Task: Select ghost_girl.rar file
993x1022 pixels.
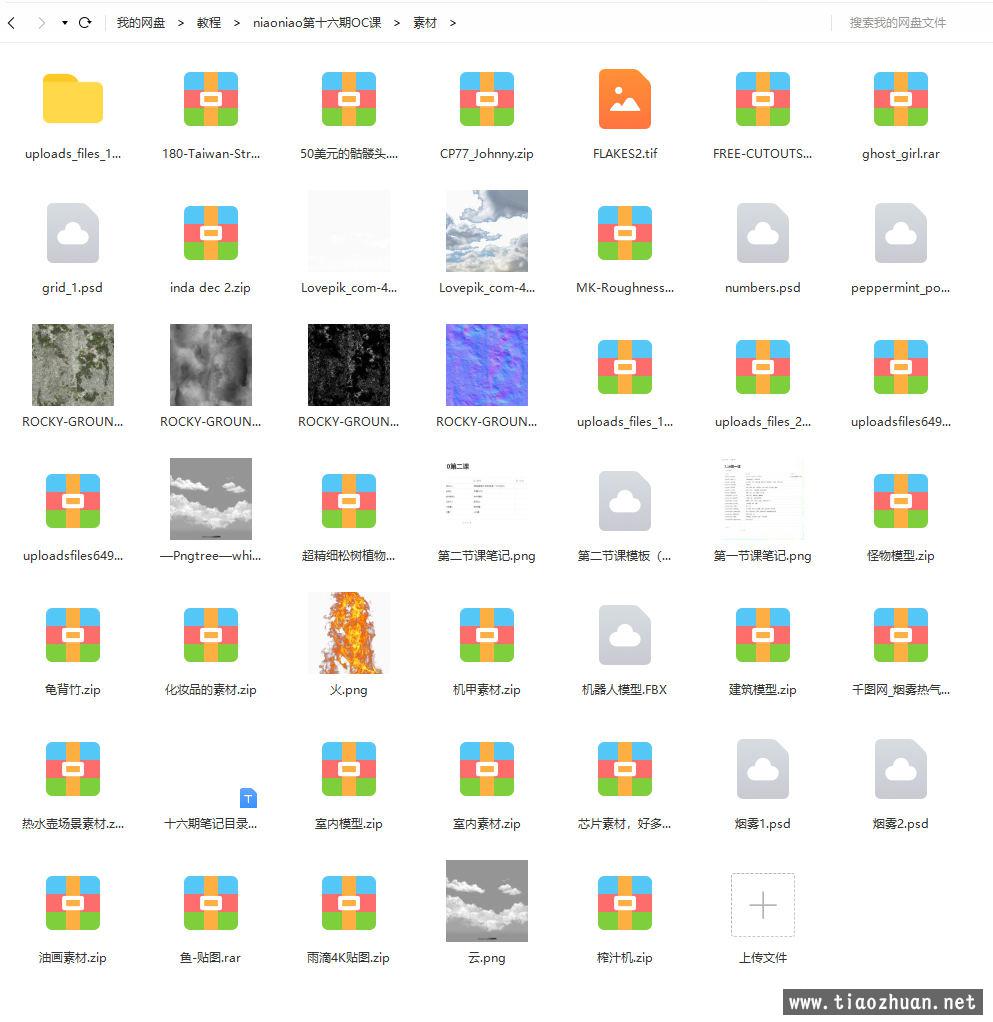Action: tap(901, 101)
